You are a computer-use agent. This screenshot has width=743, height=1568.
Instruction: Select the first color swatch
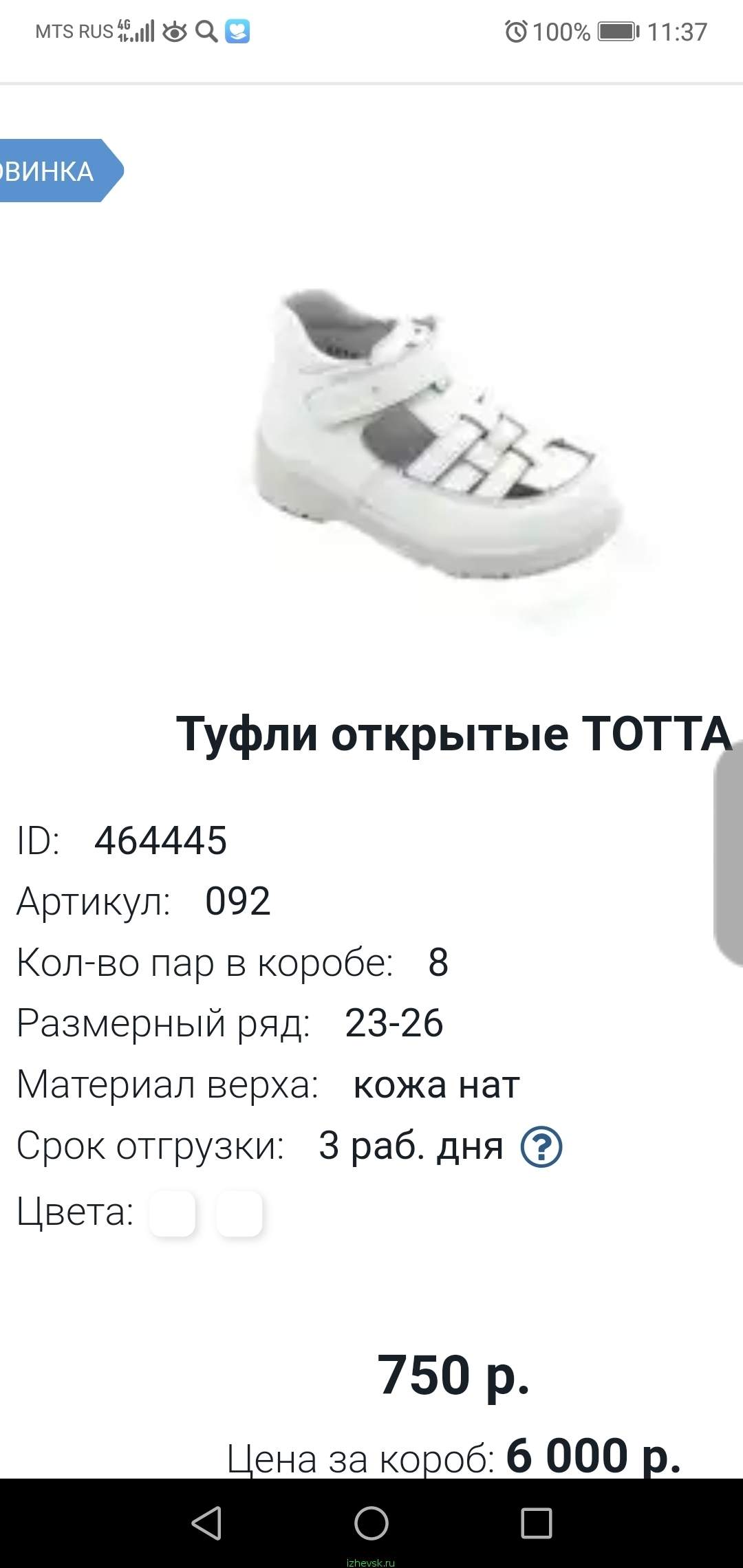(172, 1214)
